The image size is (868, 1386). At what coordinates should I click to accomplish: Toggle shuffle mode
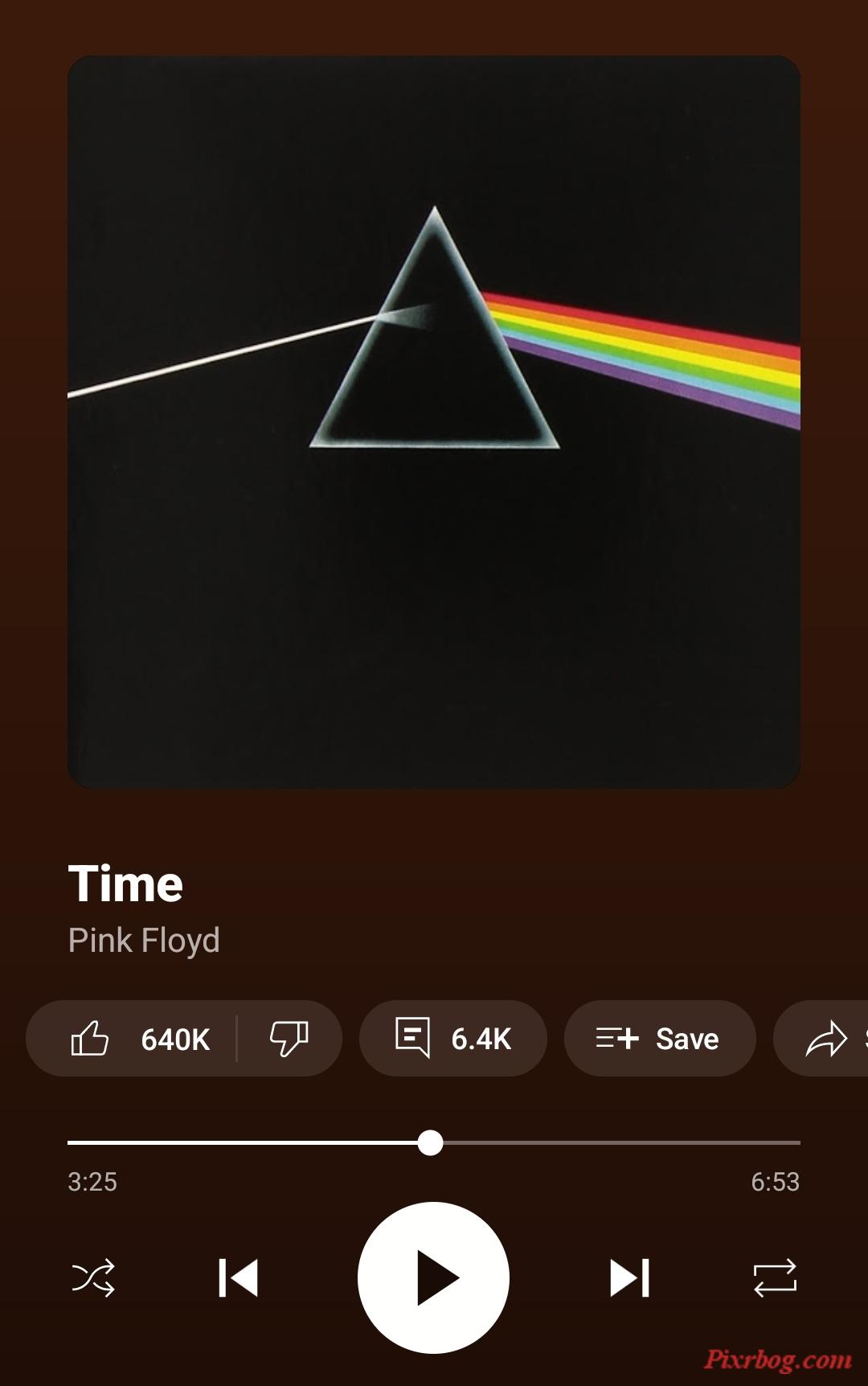pyautogui.click(x=93, y=1277)
